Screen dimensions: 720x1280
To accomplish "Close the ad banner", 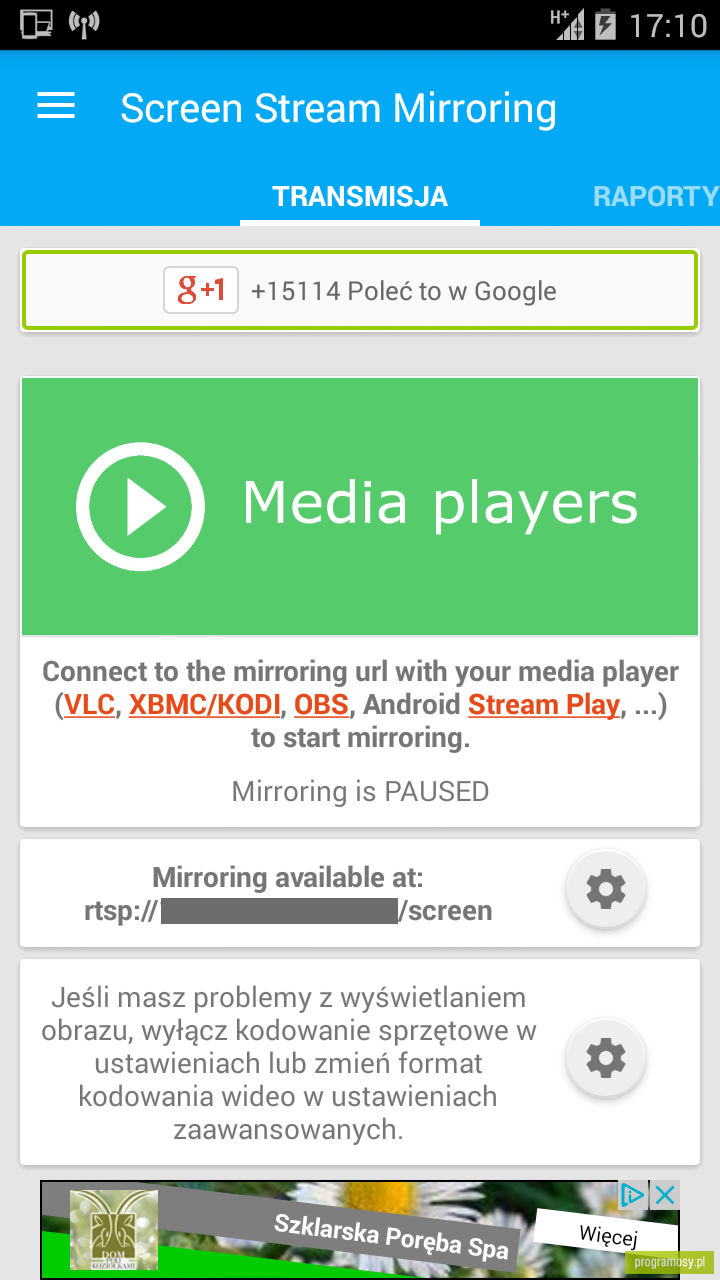I will coord(664,1194).
